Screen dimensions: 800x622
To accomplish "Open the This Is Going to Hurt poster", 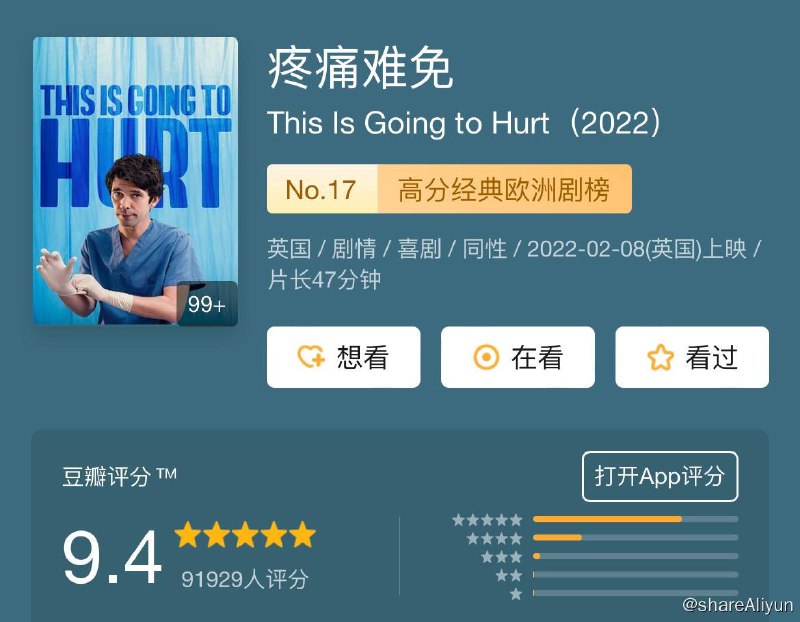I will 135,181.
